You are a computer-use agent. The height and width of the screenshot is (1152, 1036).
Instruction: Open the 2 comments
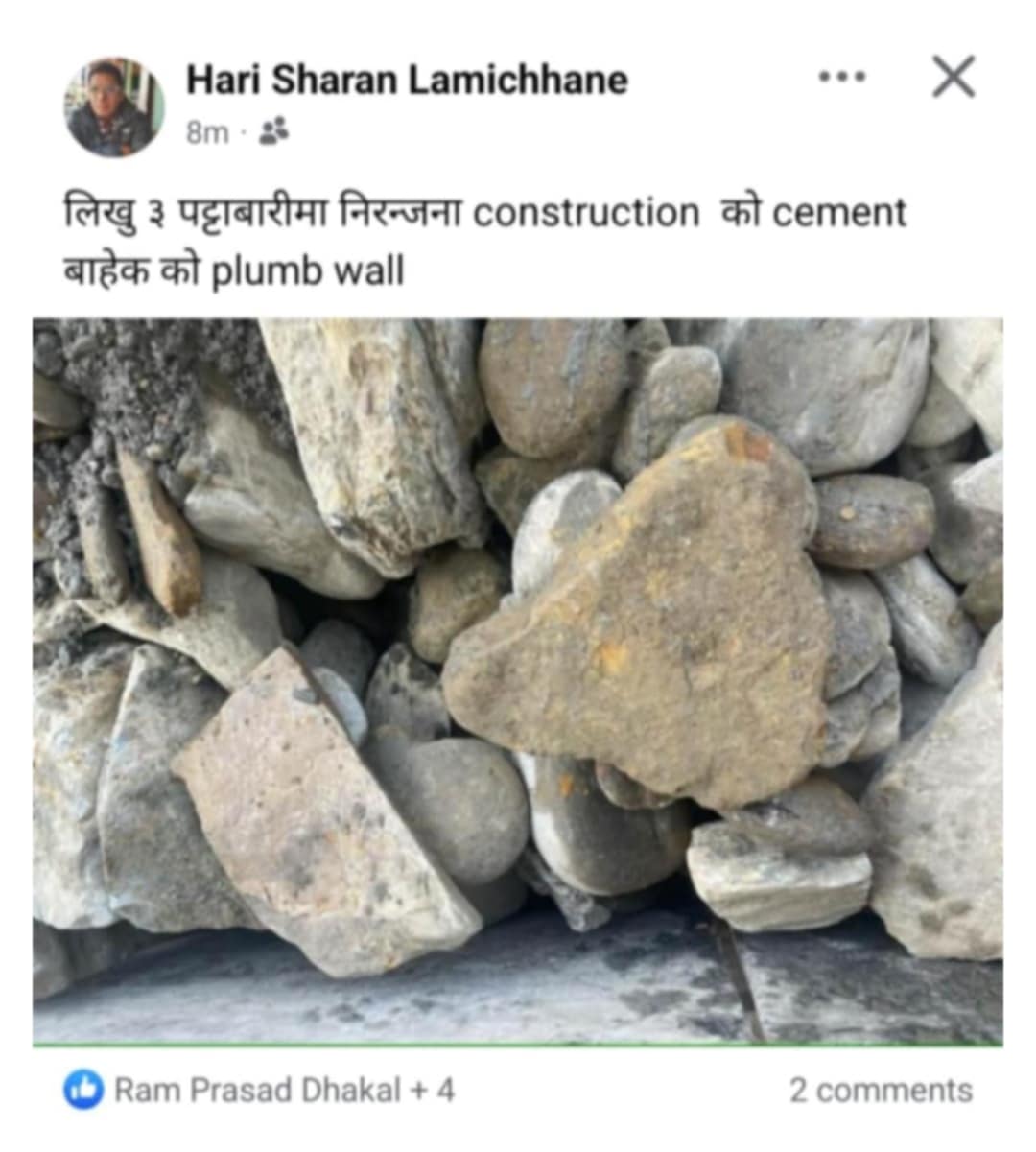coord(880,1090)
